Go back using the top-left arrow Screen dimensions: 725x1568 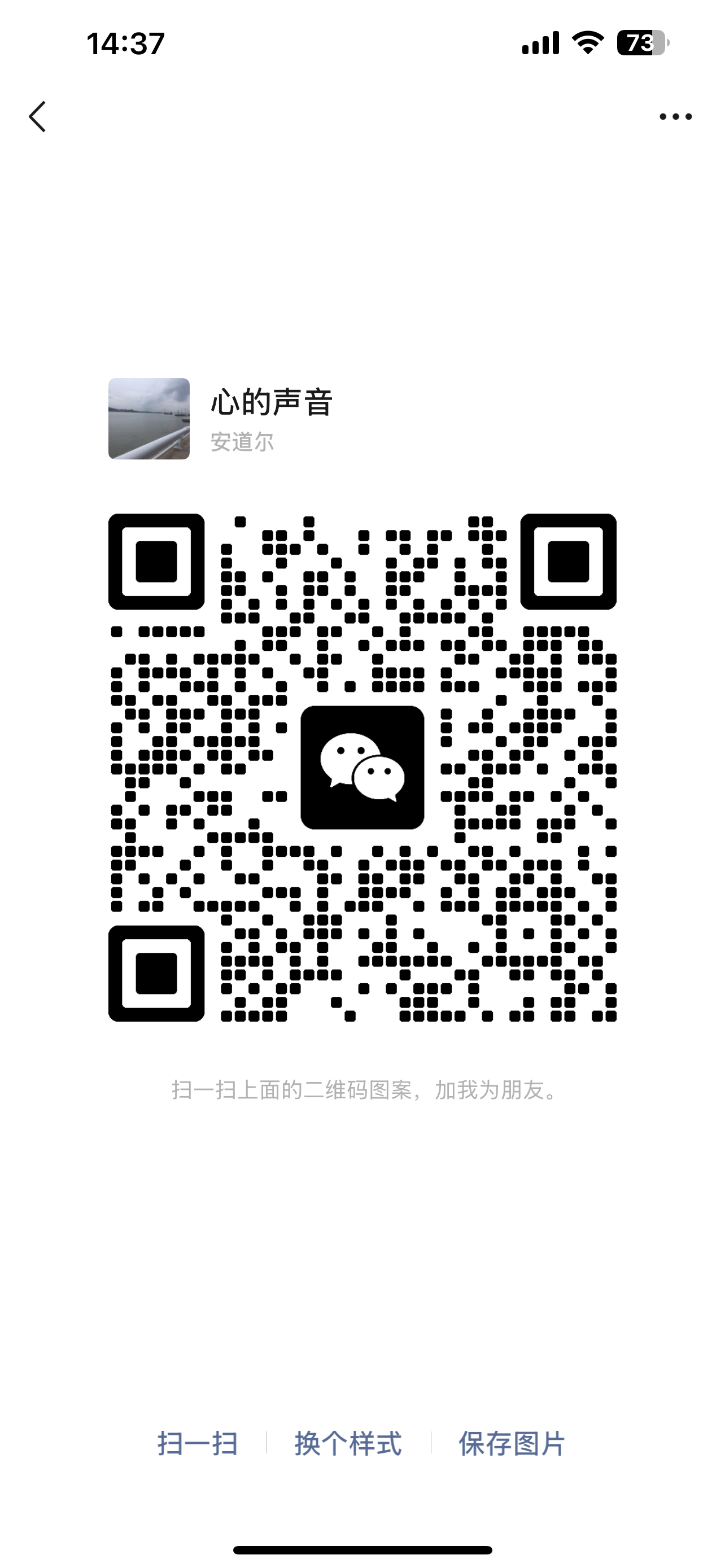click(x=38, y=116)
